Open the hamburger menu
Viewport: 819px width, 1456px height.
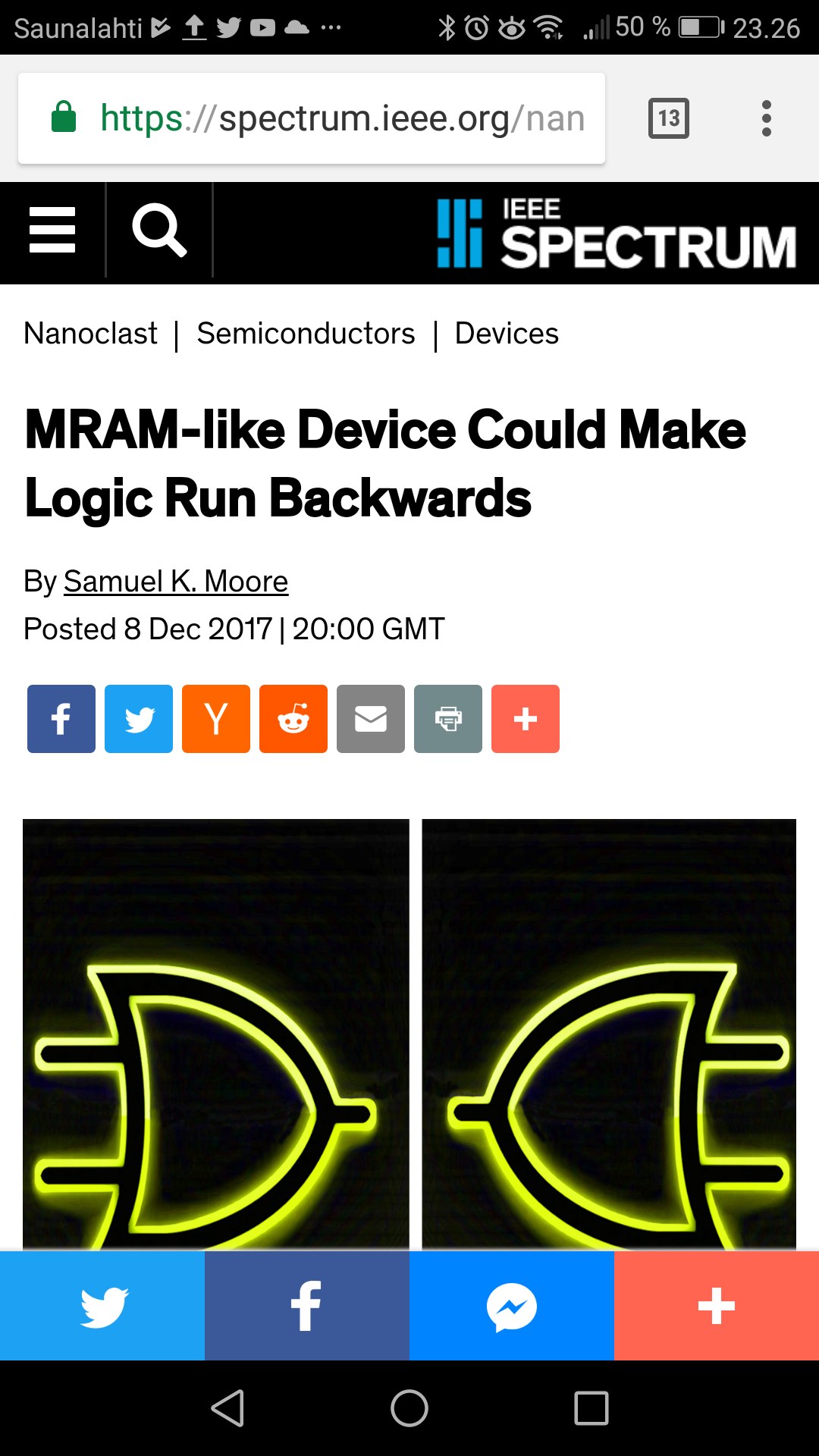tap(52, 230)
